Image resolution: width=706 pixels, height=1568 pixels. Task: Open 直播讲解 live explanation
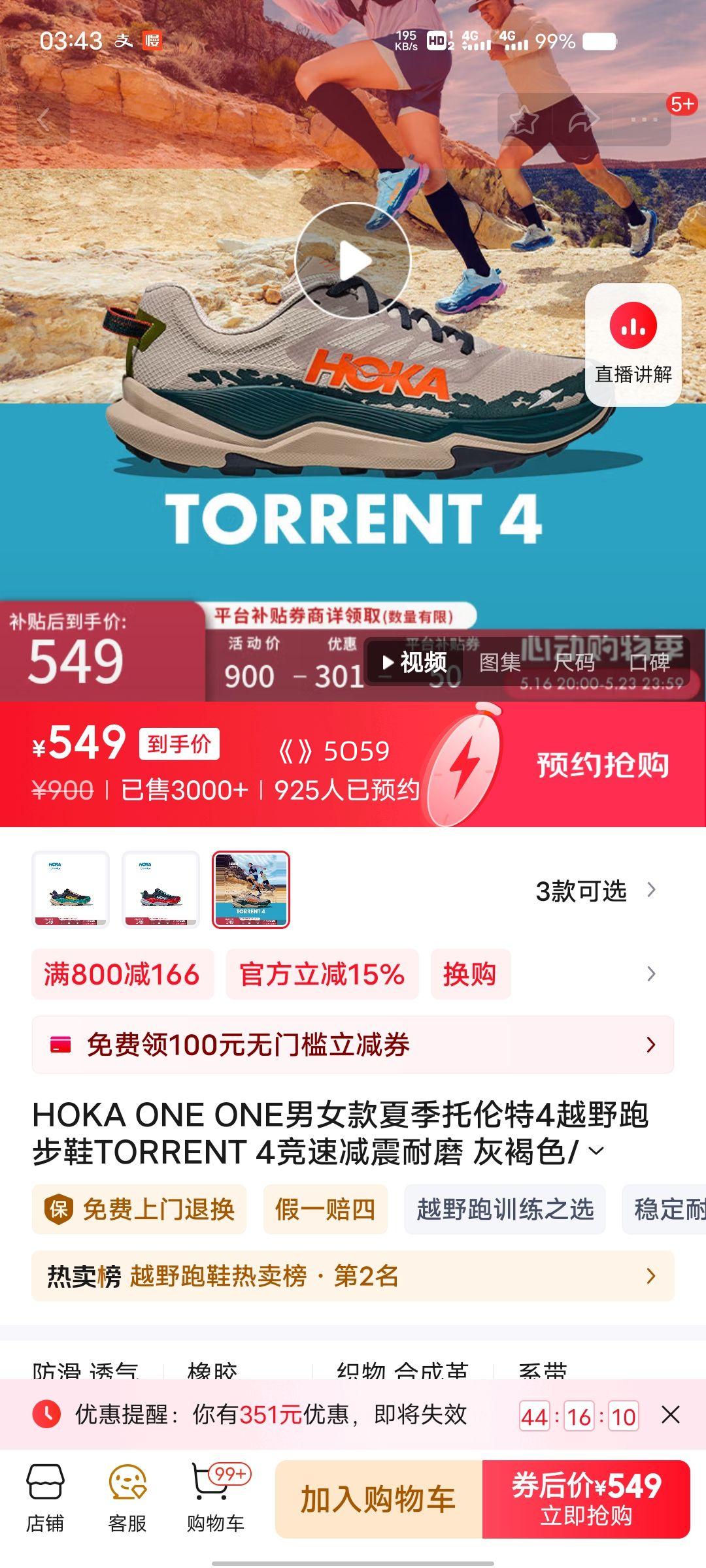coord(633,344)
